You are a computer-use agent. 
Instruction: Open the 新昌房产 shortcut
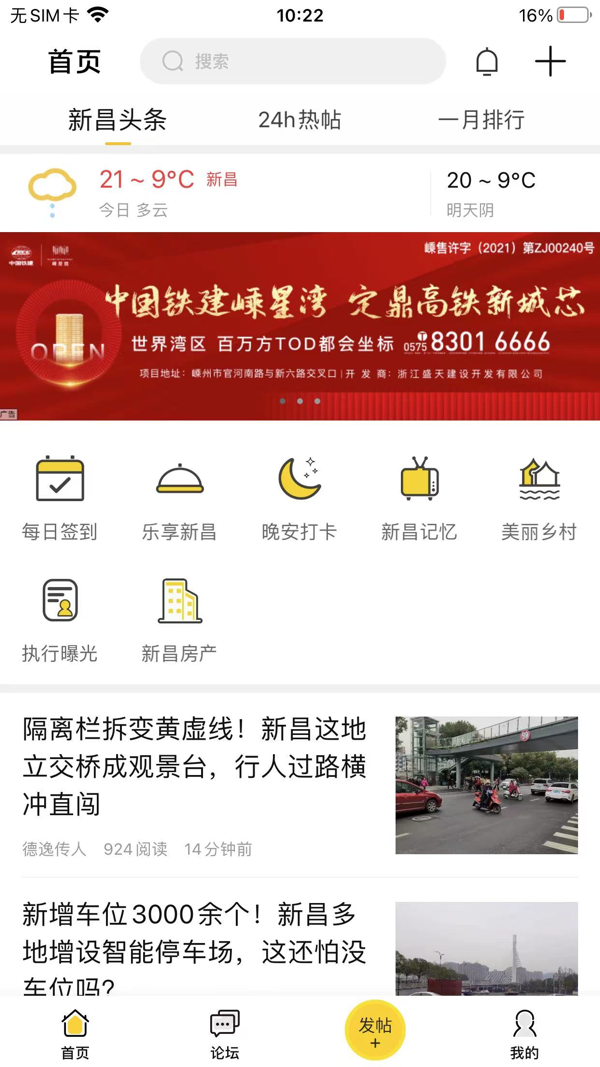click(x=179, y=619)
